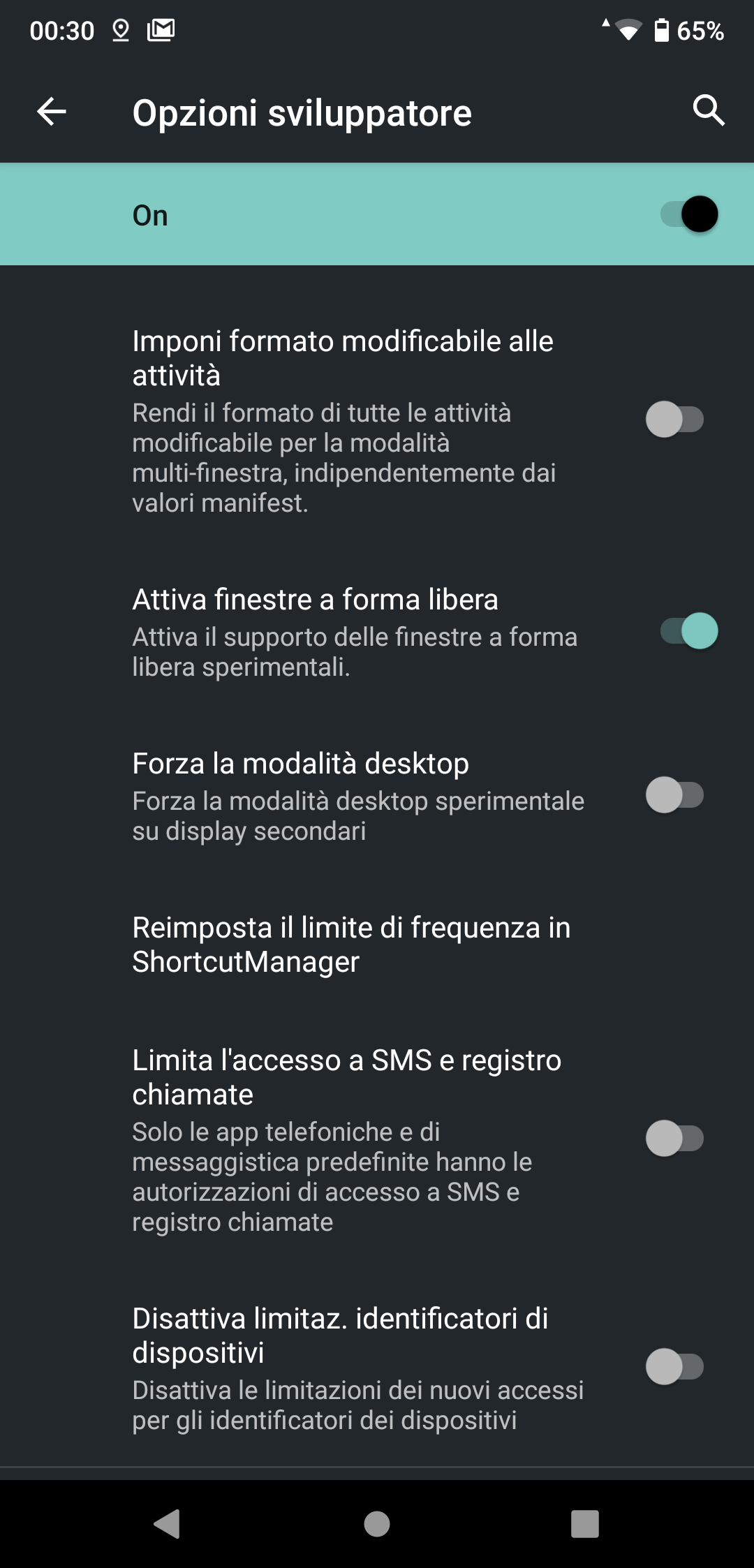Enable Disattiva limitaz. identificatori di dispositivi

click(x=674, y=1367)
